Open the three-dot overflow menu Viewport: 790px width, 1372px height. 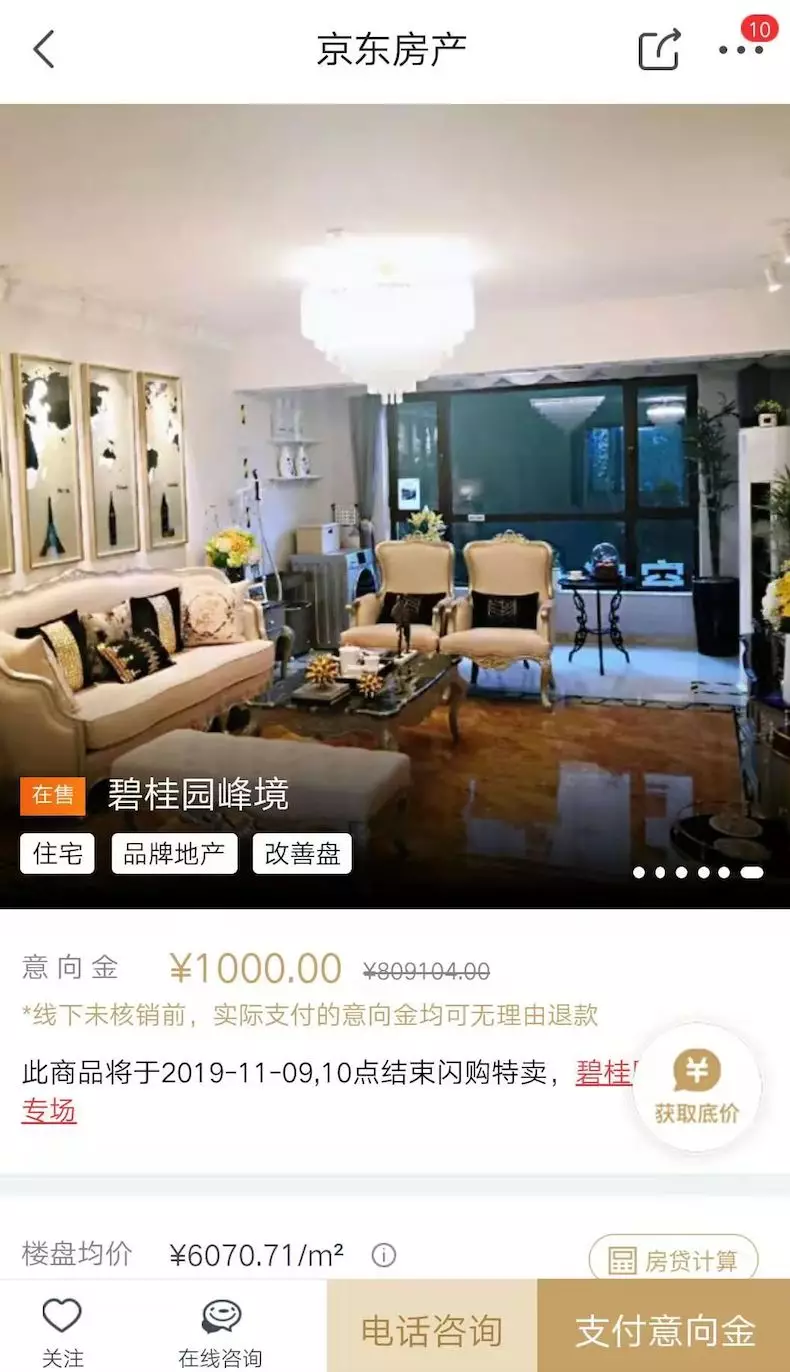click(741, 50)
